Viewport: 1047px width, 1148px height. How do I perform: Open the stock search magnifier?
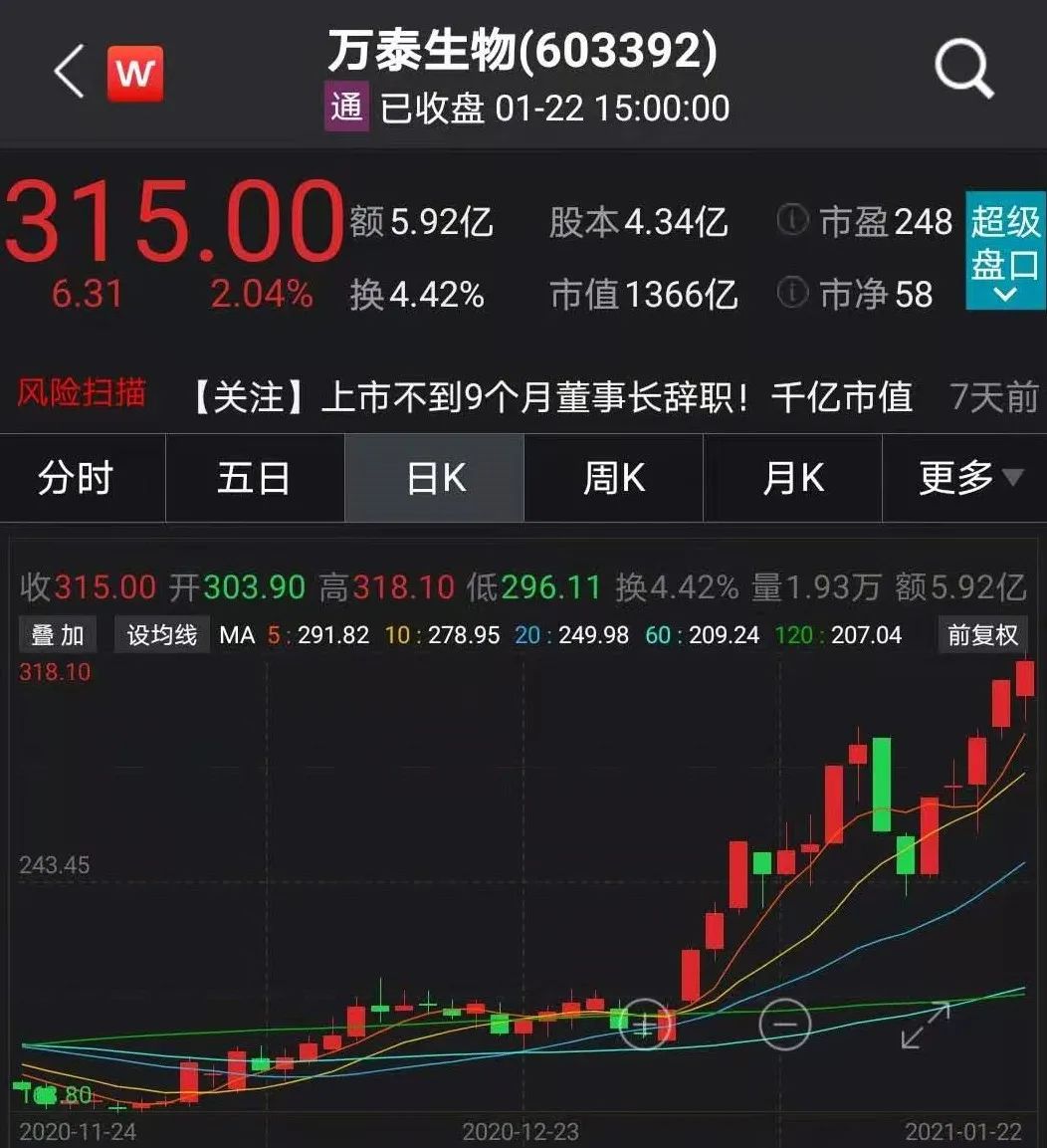pos(964,69)
